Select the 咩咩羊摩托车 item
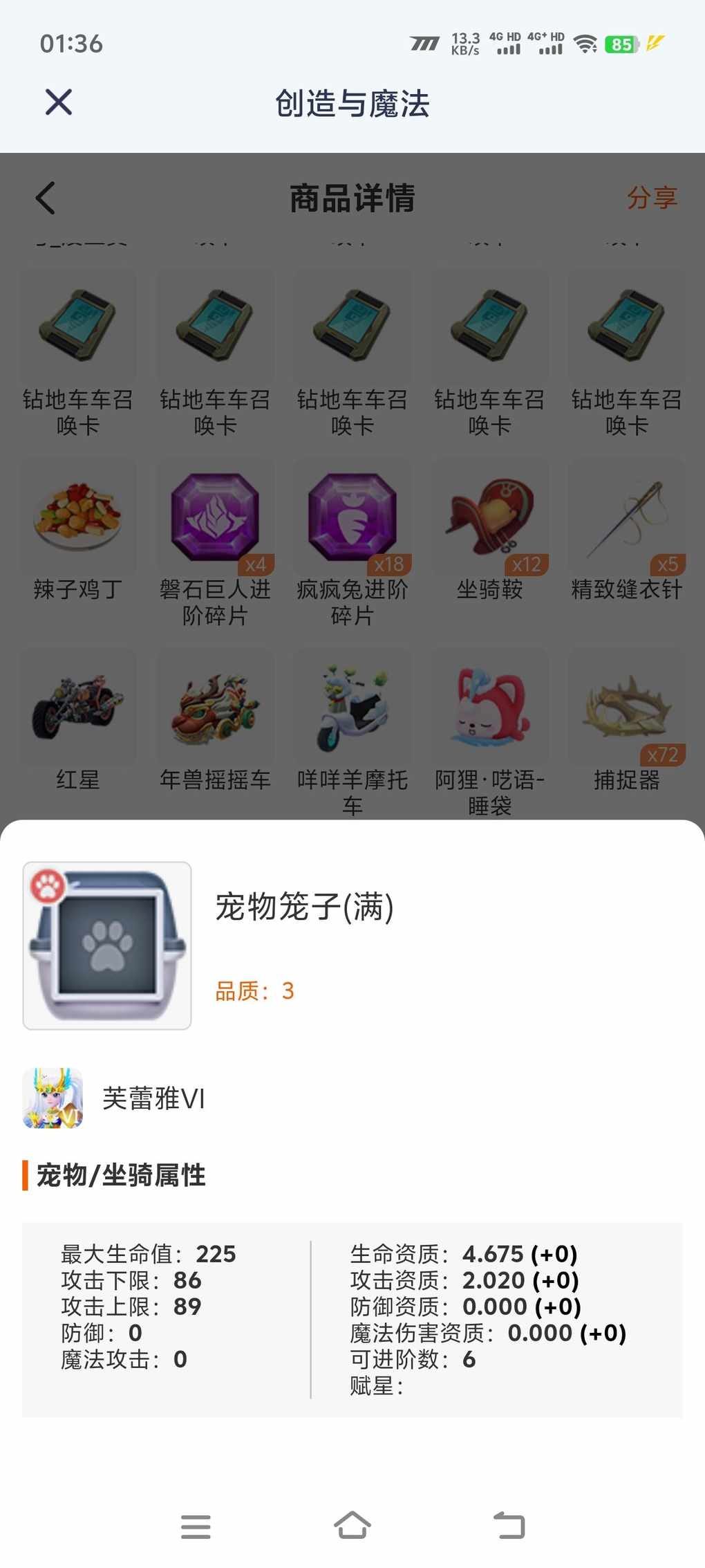Viewport: 705px width, 1568px height. pos(352,733)
